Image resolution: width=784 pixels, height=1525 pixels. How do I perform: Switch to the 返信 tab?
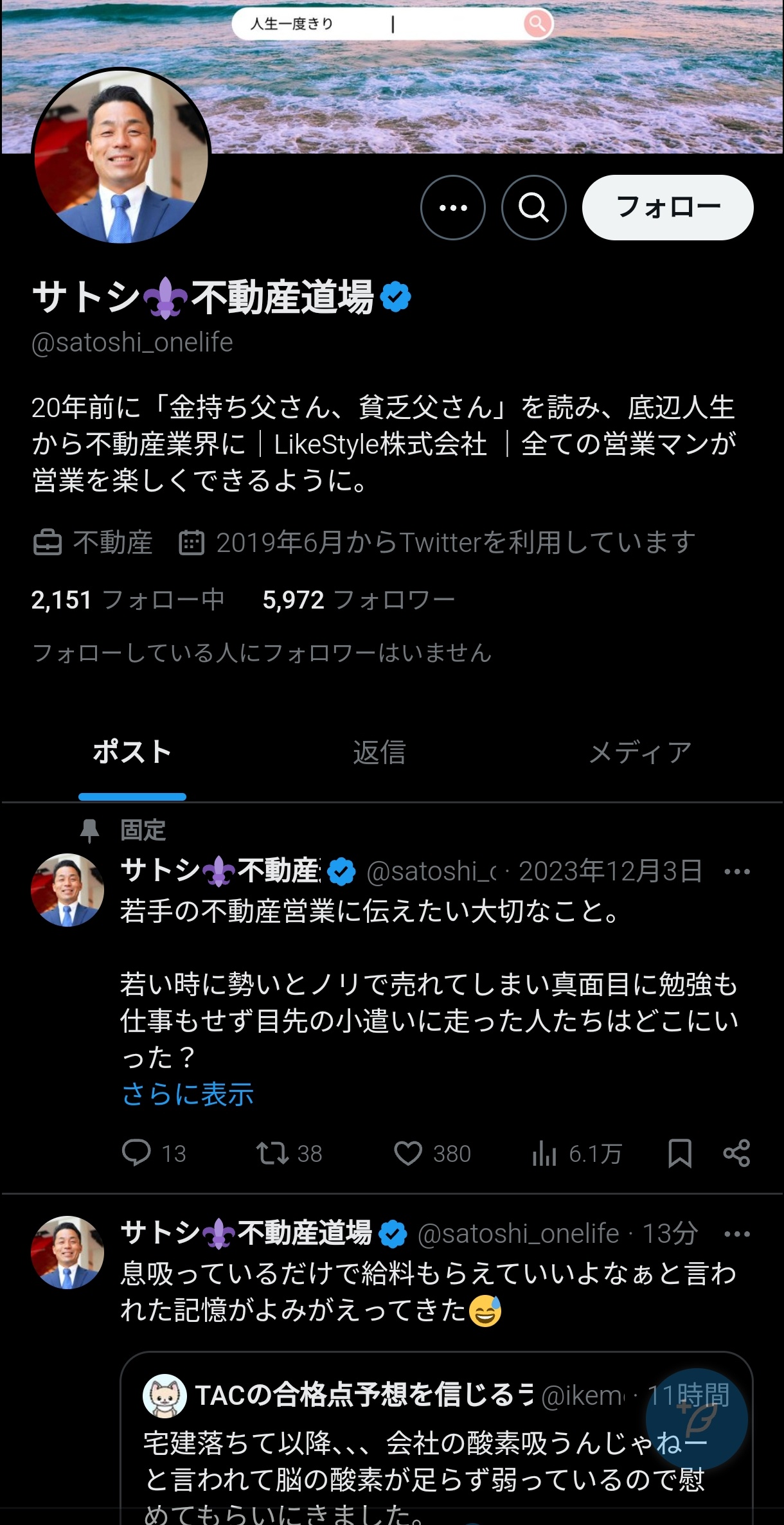(x=379, y=753)
